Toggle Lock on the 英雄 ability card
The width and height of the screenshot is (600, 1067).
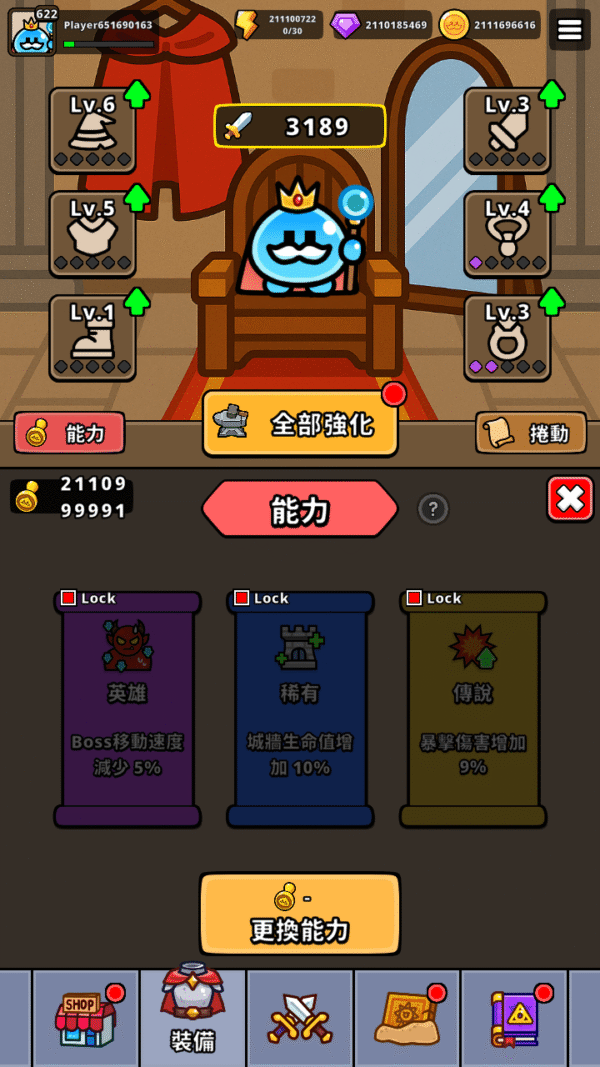[69, 598]
